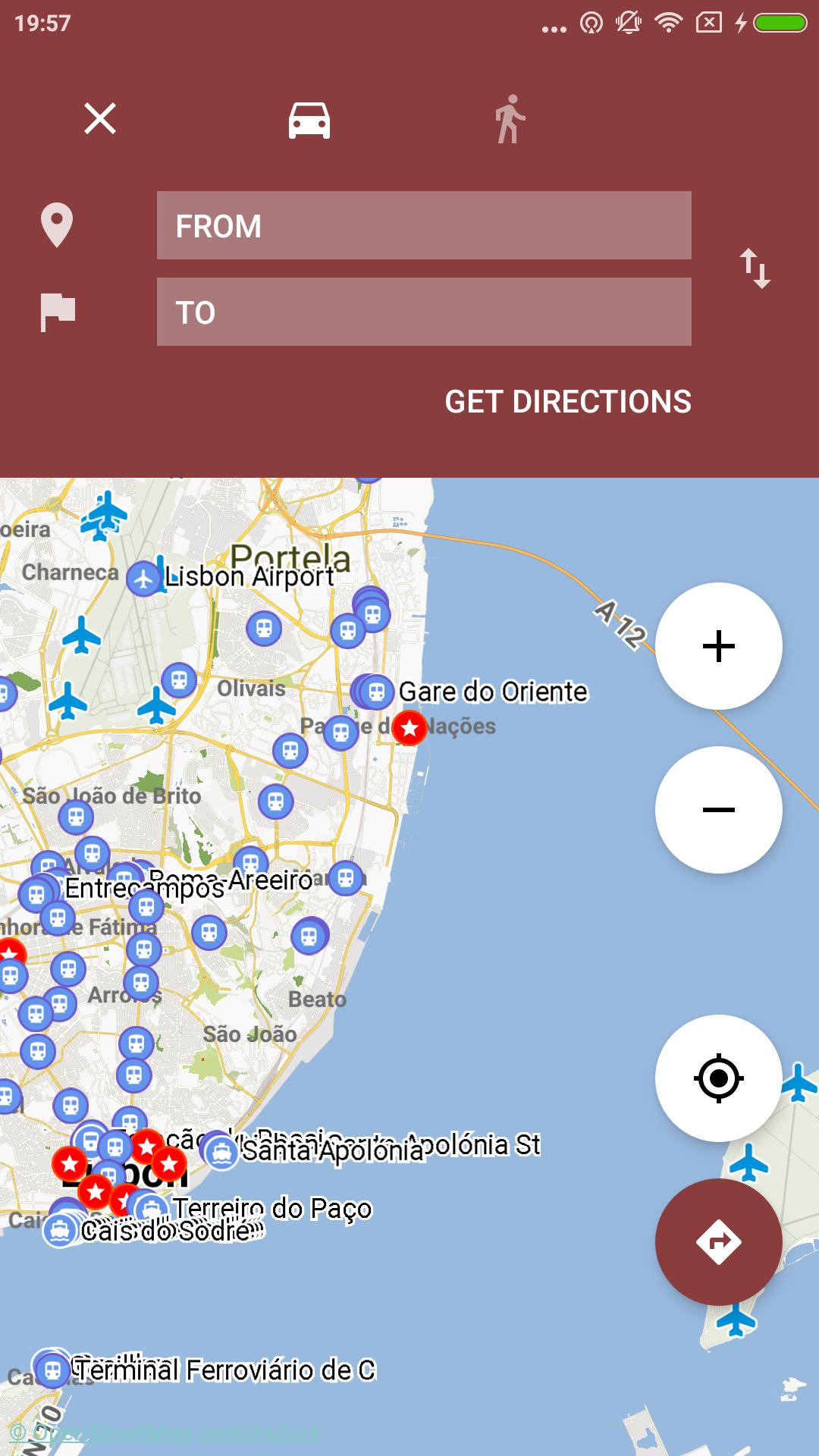Enter starting point in FROM field

424,225
